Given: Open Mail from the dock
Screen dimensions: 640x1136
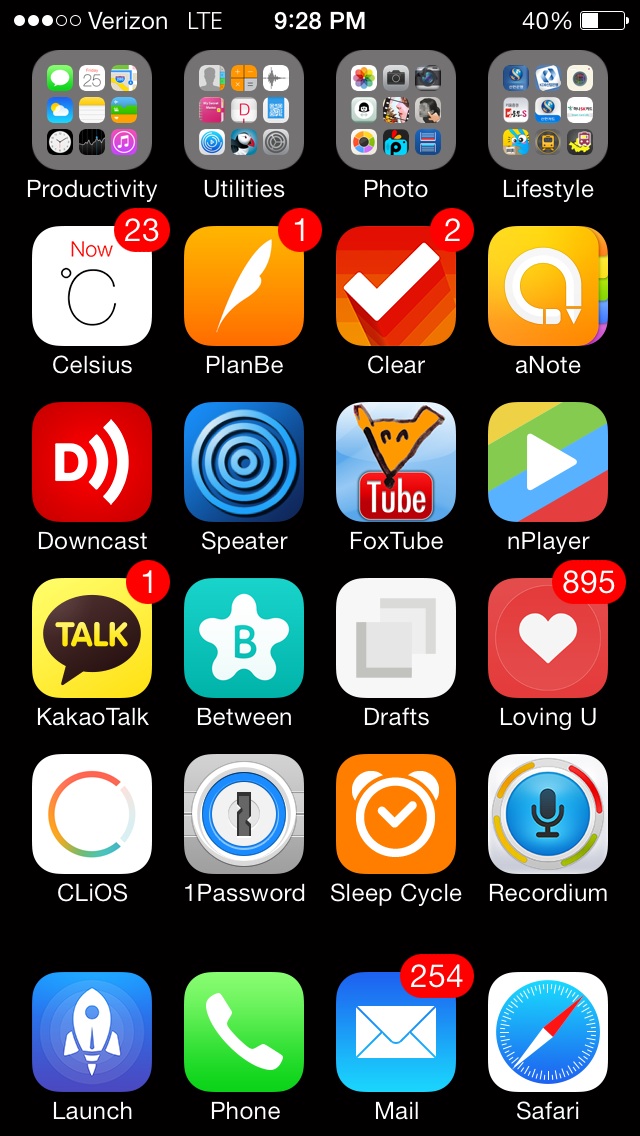Looking at the screenshot, I should [396, 1032].
